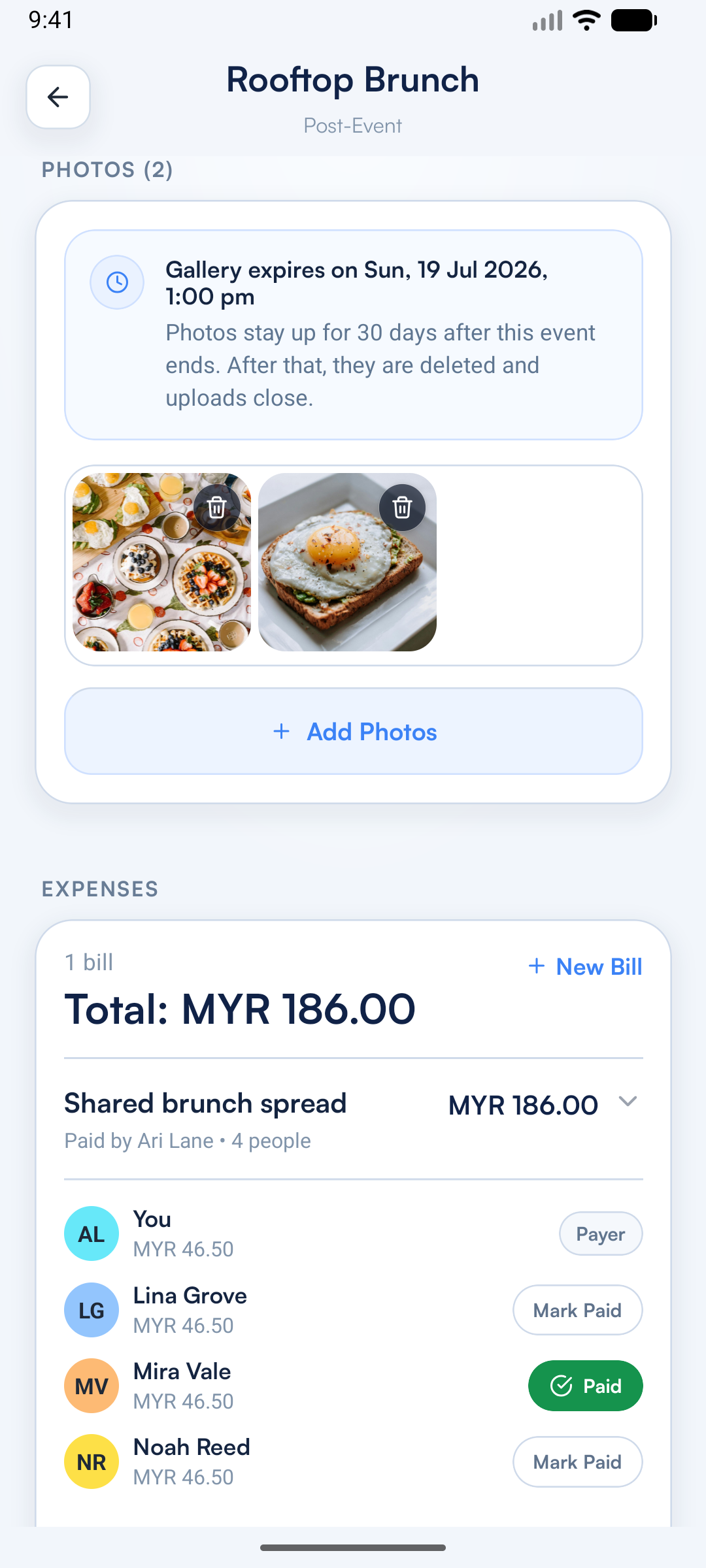
Task: Mark Lina Grove's share as paid
Action: [578, 1310]
